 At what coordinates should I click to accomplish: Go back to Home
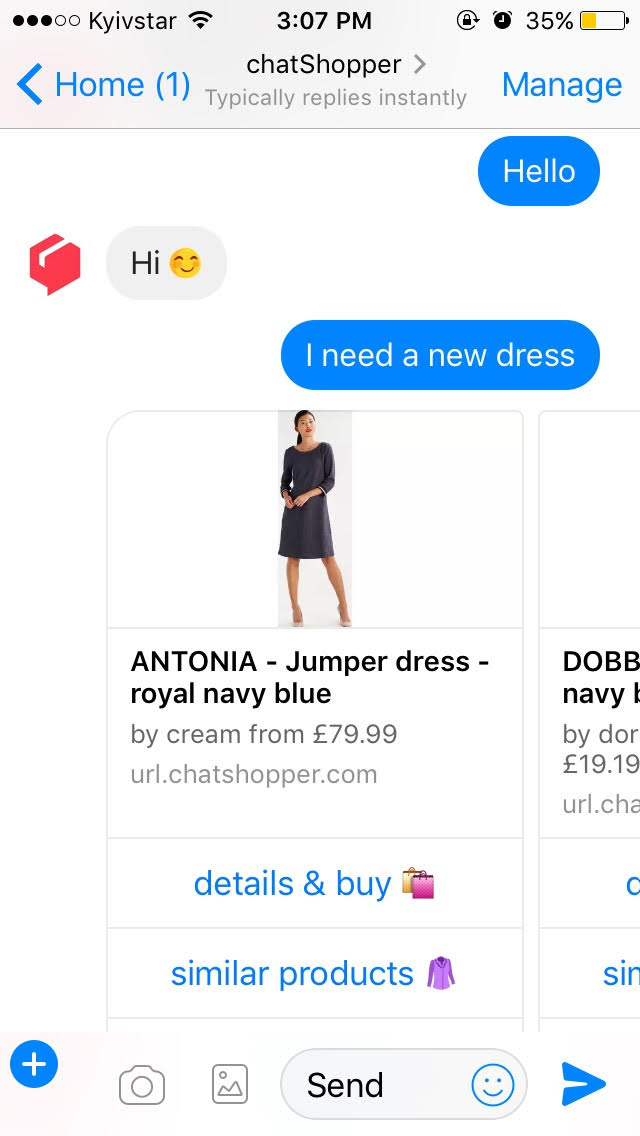pos(103,85)
